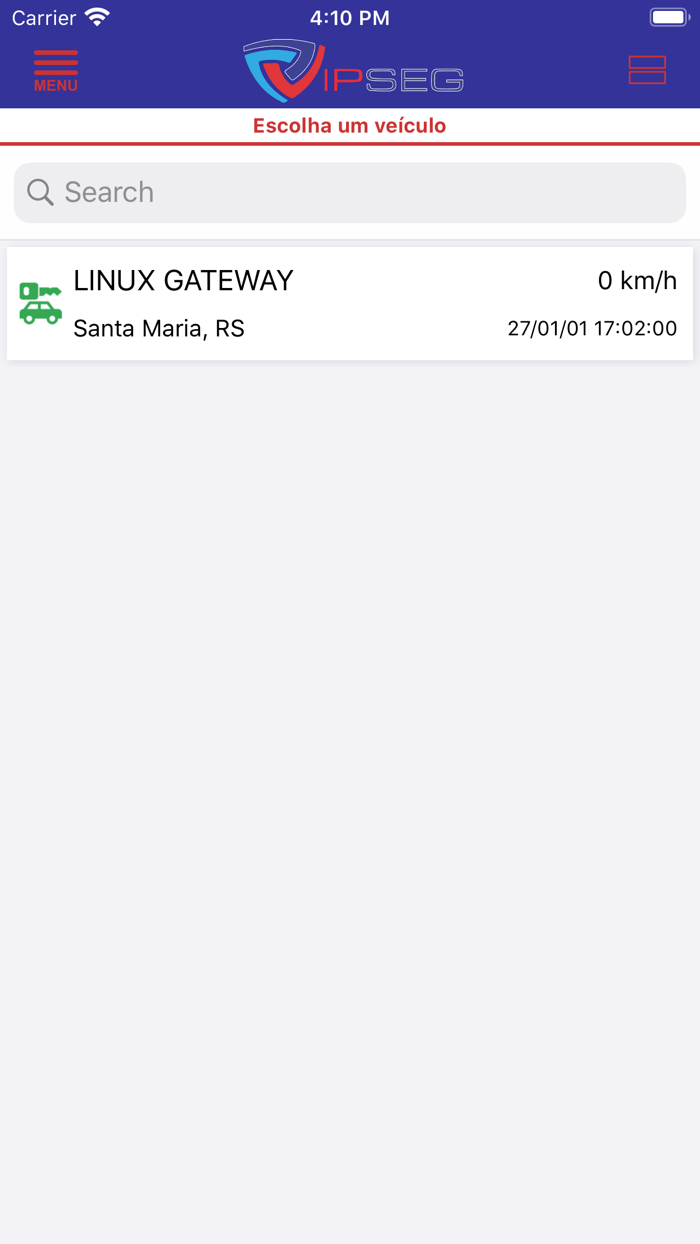This screenshot has height=1244, width=700.
Task: Tap the Search field
Action: [350, 192]
